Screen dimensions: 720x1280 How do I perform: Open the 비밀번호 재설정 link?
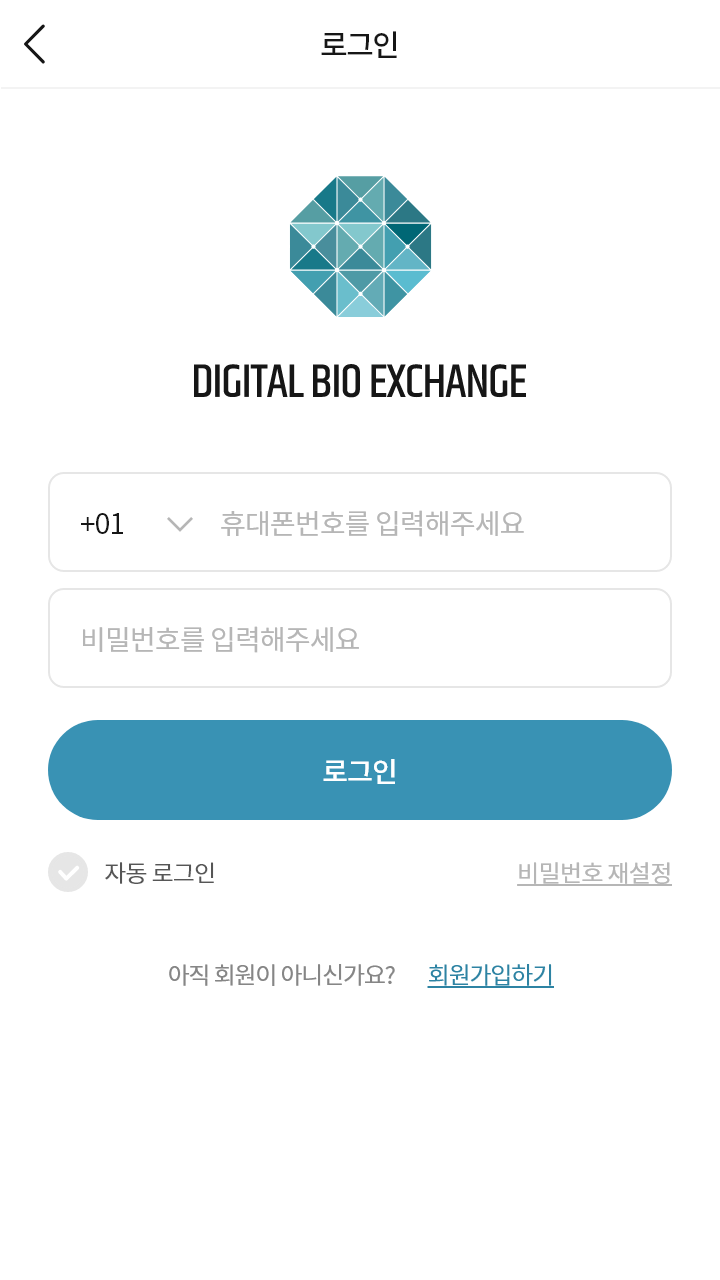tap(594, 873)
